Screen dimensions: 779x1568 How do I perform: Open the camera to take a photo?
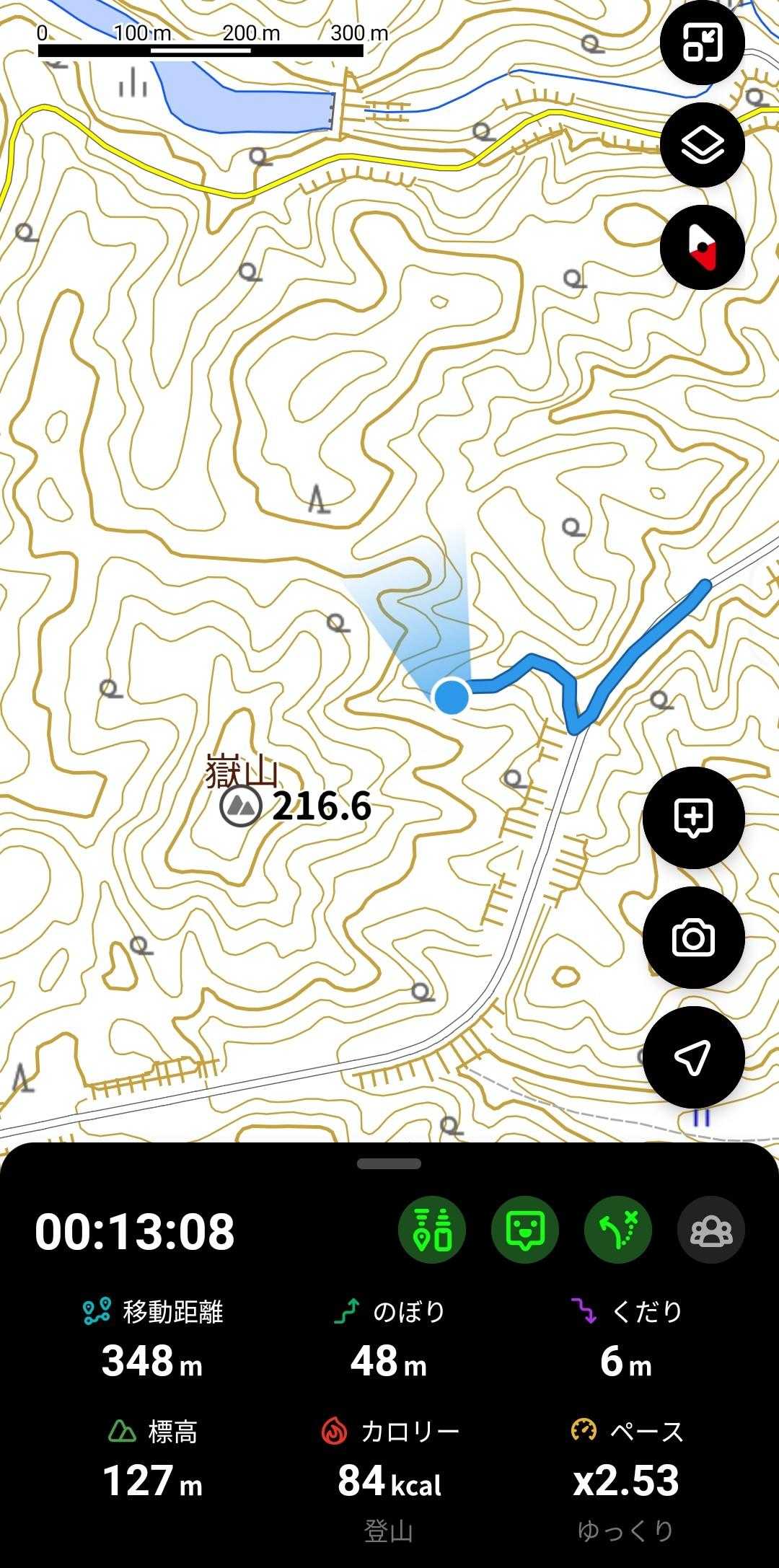(x=693, y=938)
